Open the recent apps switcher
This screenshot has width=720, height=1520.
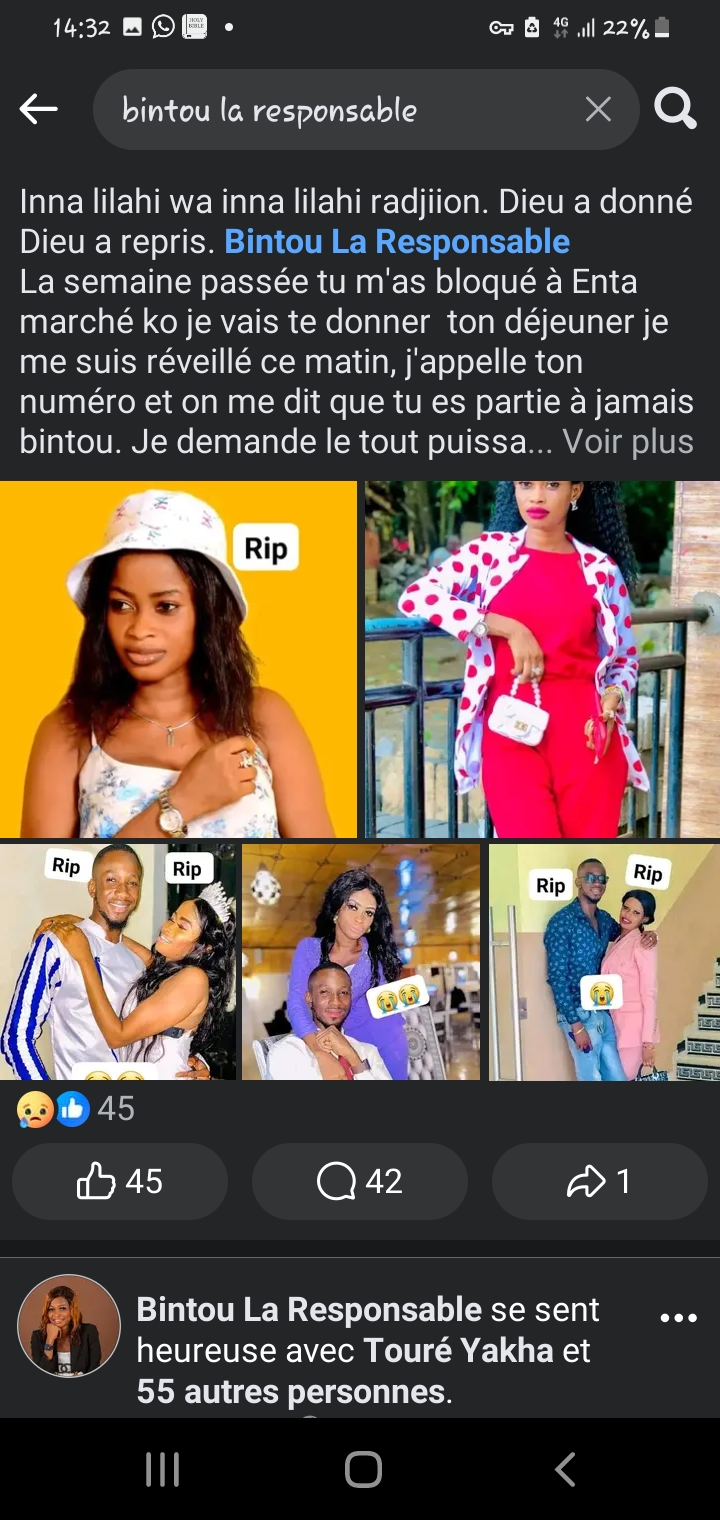click(x=162, y=1469)
